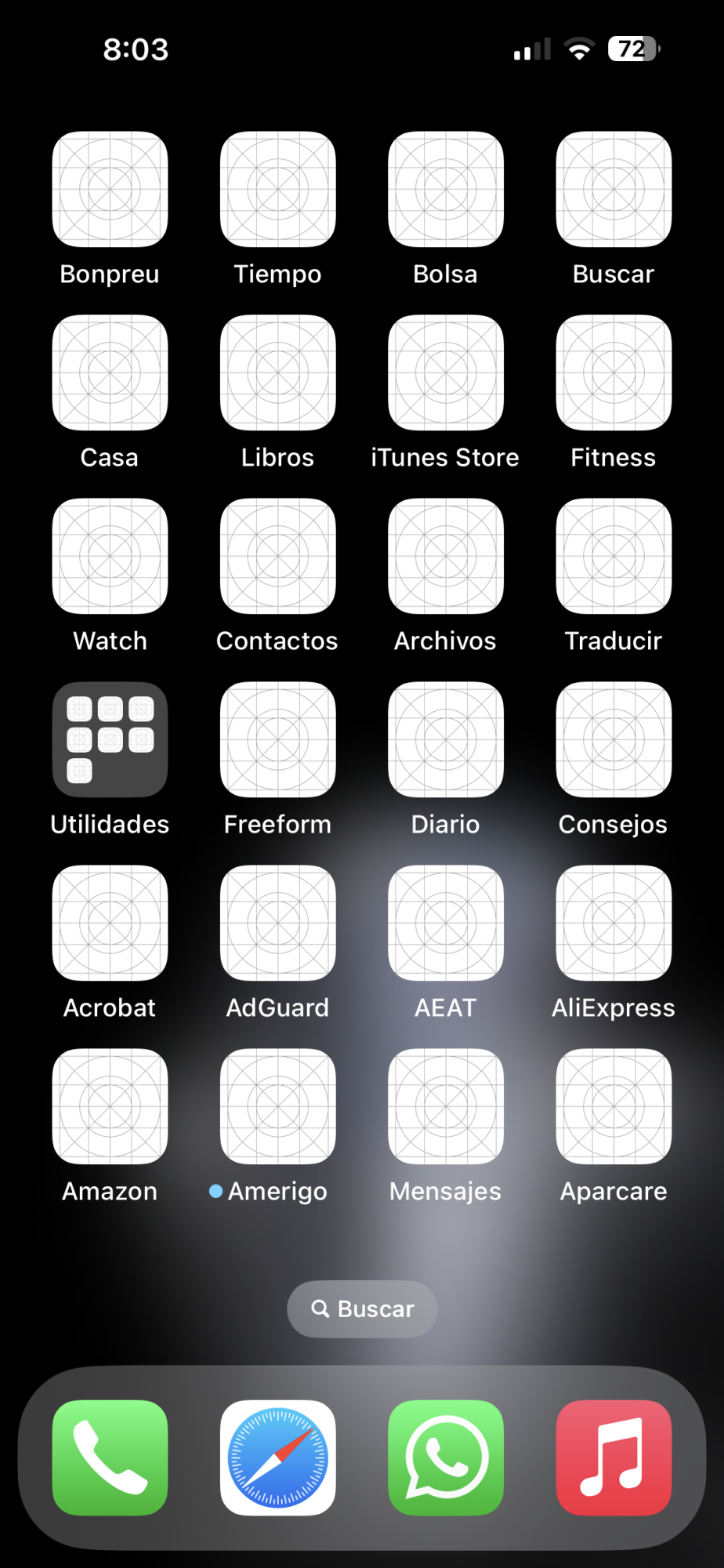Open the Bonpreu app
The image size is (724, 1568).
110,189
